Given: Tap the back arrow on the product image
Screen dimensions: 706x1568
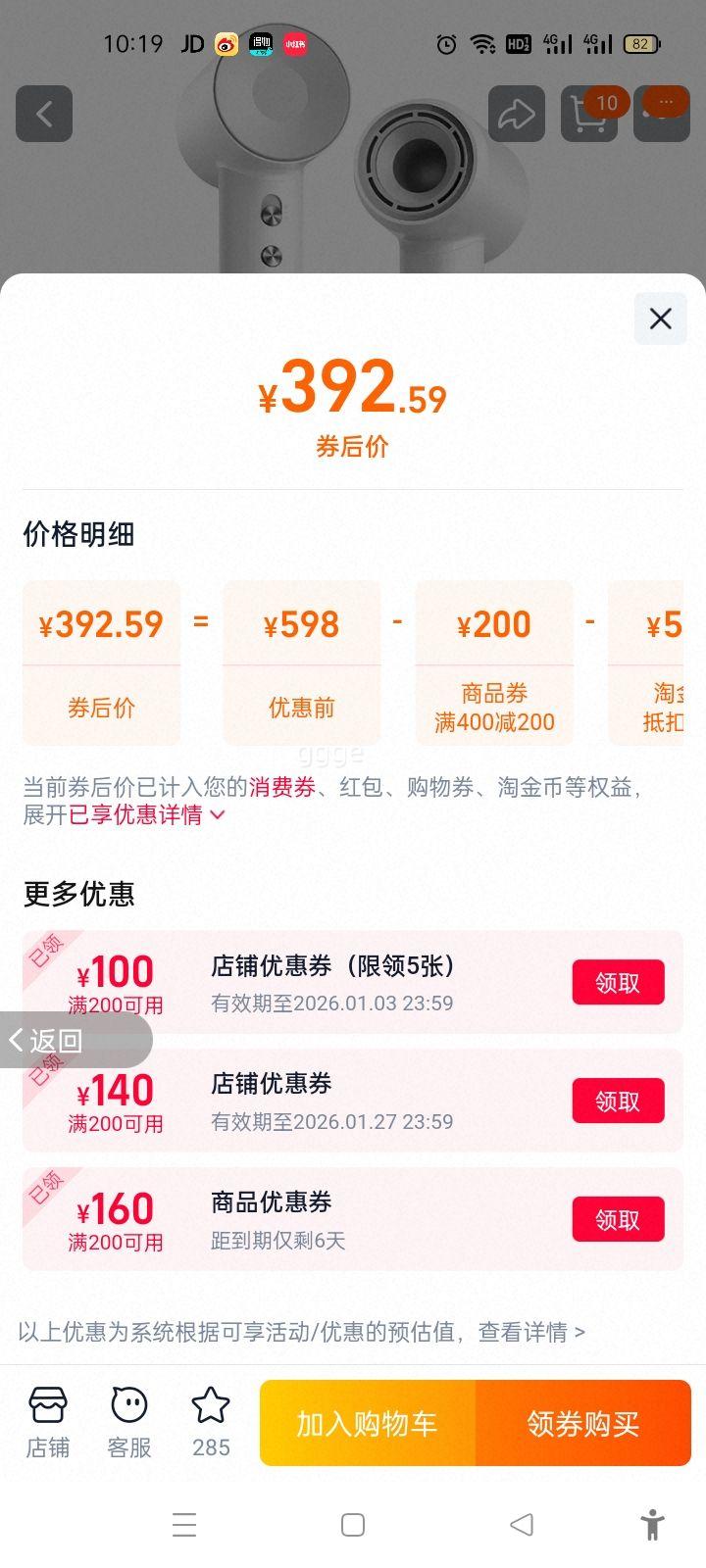Looking at the screenshot, I should point(44,114).
